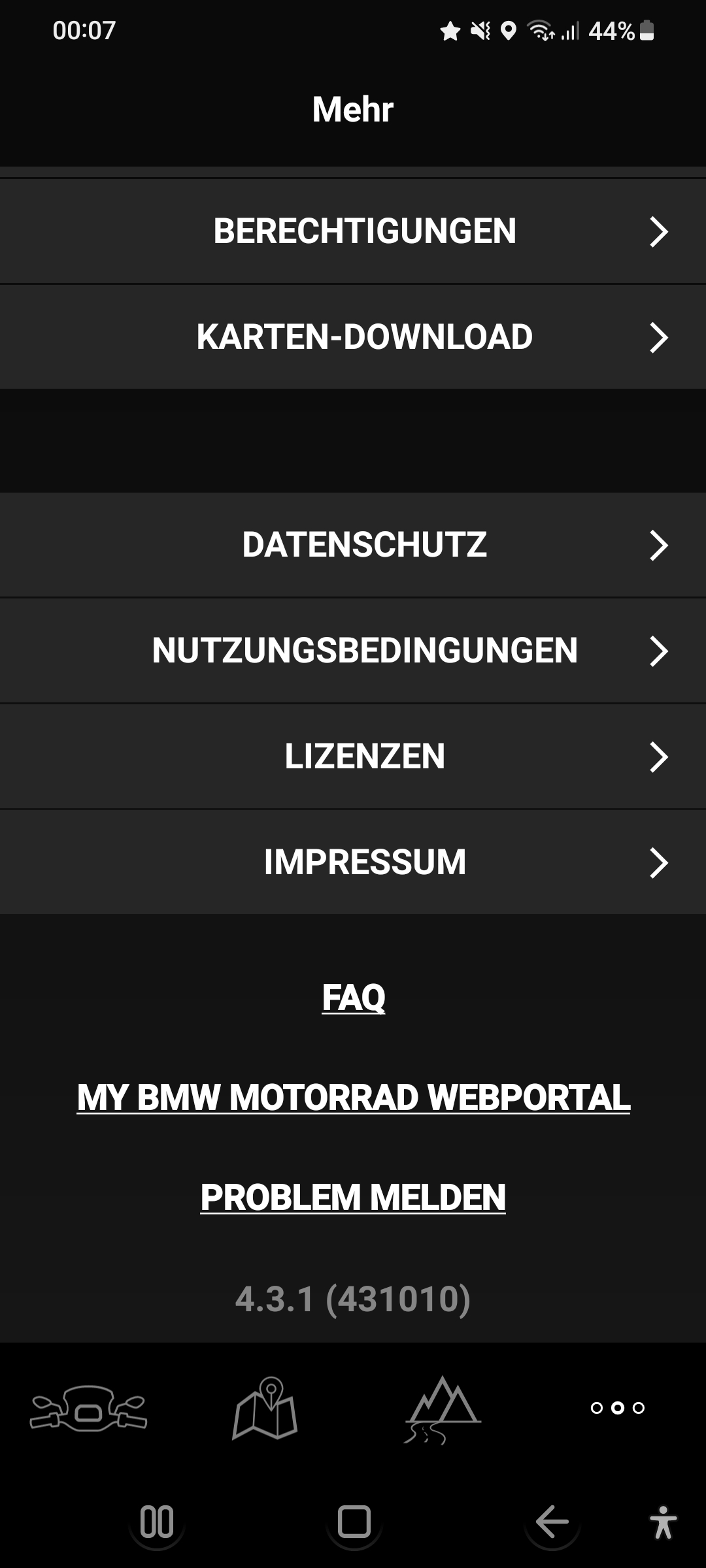Open the Datenschutz page

click(353, 545)
